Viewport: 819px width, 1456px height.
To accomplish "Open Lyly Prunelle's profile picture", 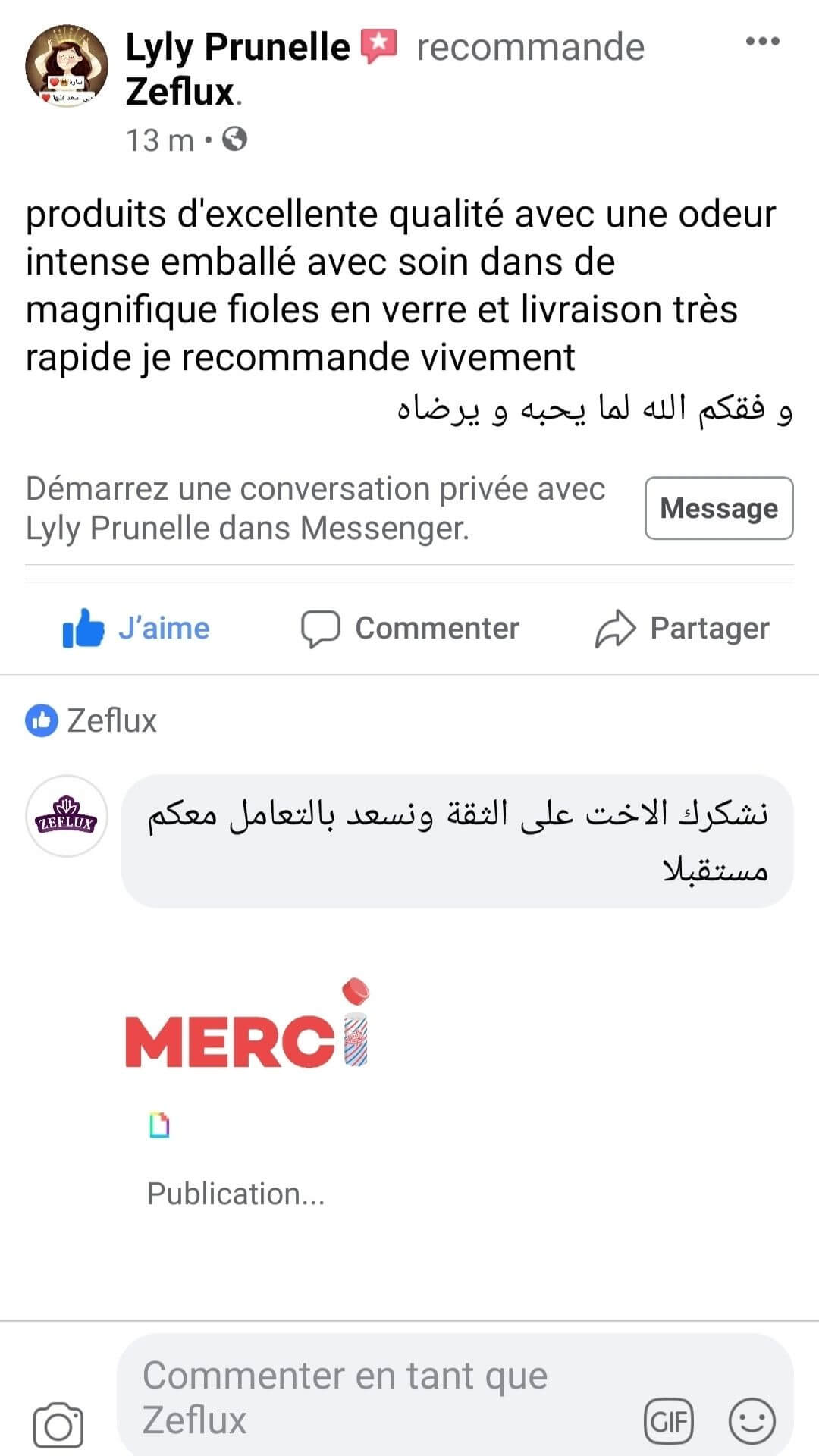I will pyautogui.click(x=67, y=67).
